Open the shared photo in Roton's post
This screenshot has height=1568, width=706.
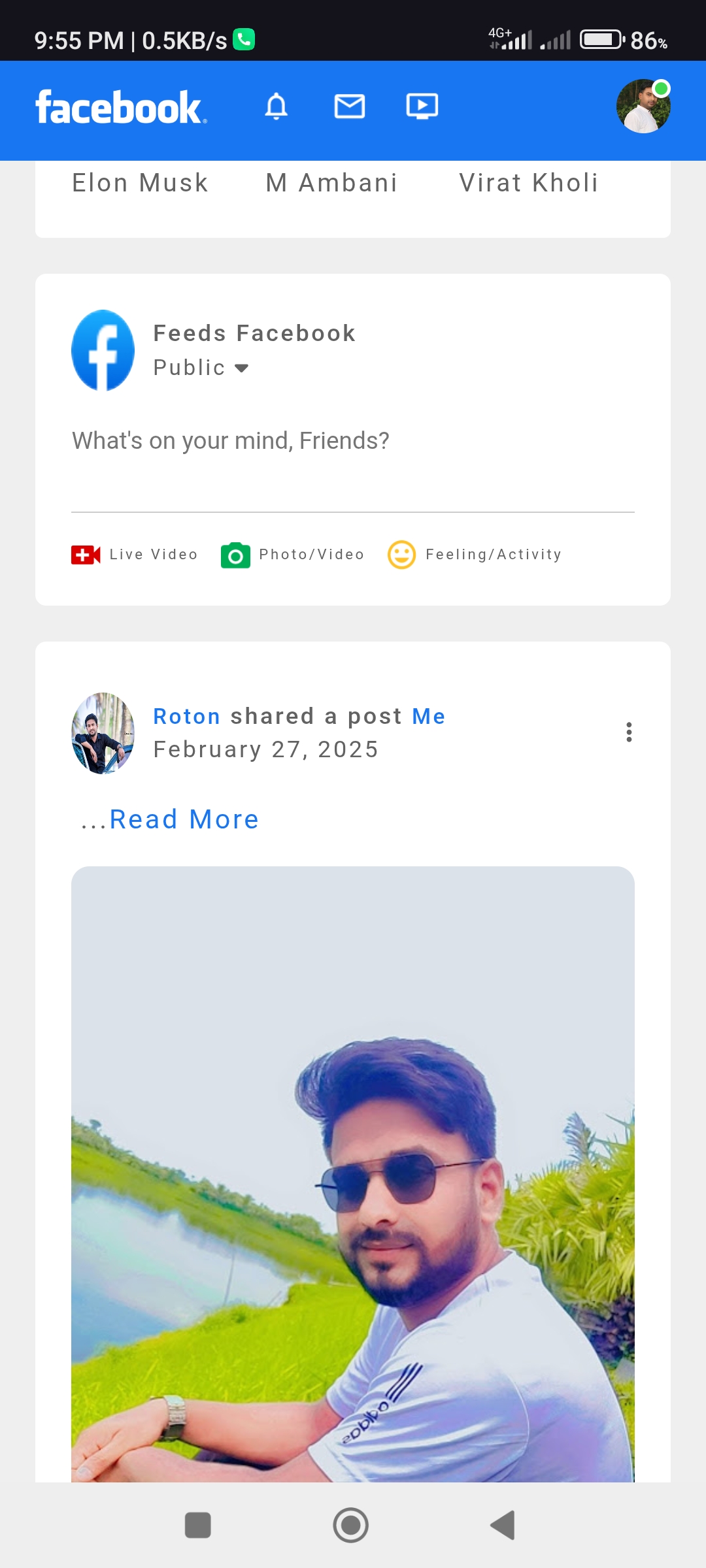(x=353, y=1176)
